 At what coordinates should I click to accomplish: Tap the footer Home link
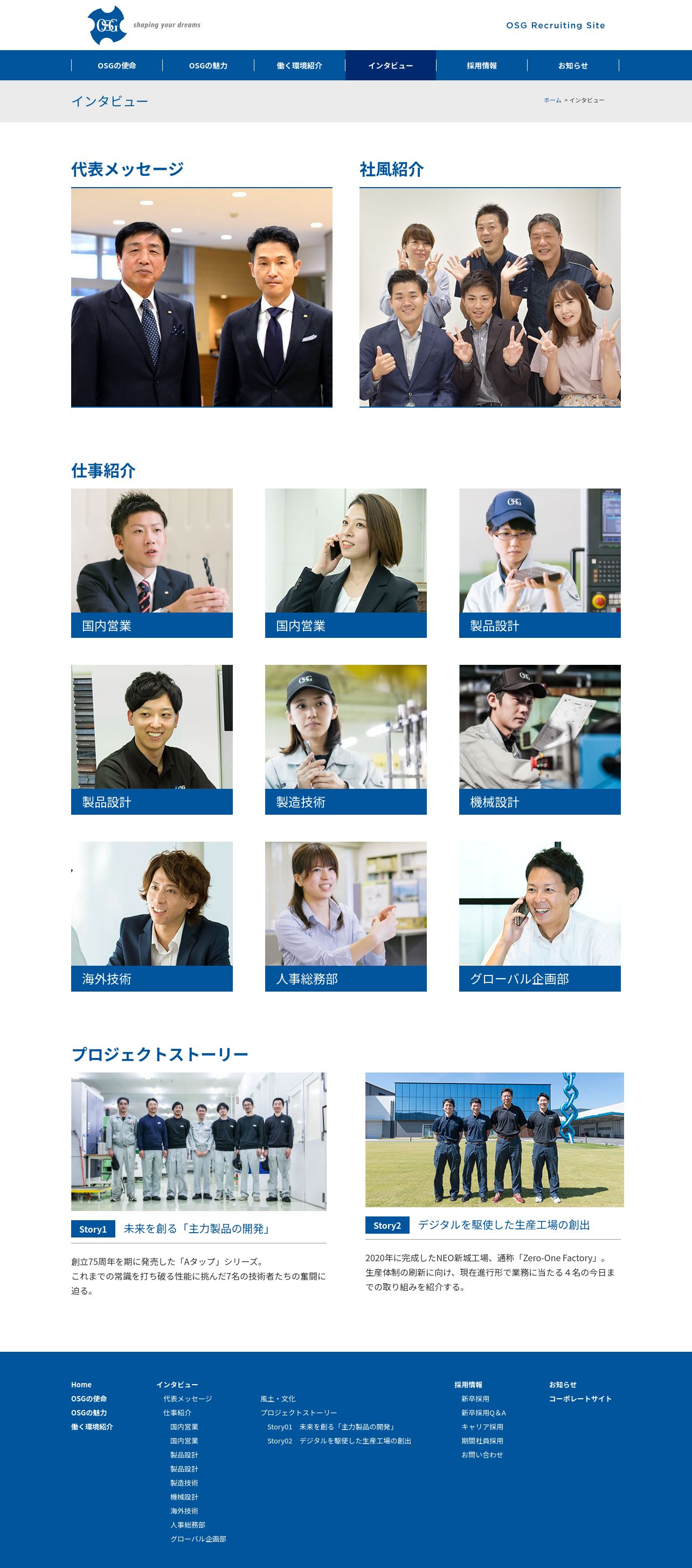point(81,1385)
